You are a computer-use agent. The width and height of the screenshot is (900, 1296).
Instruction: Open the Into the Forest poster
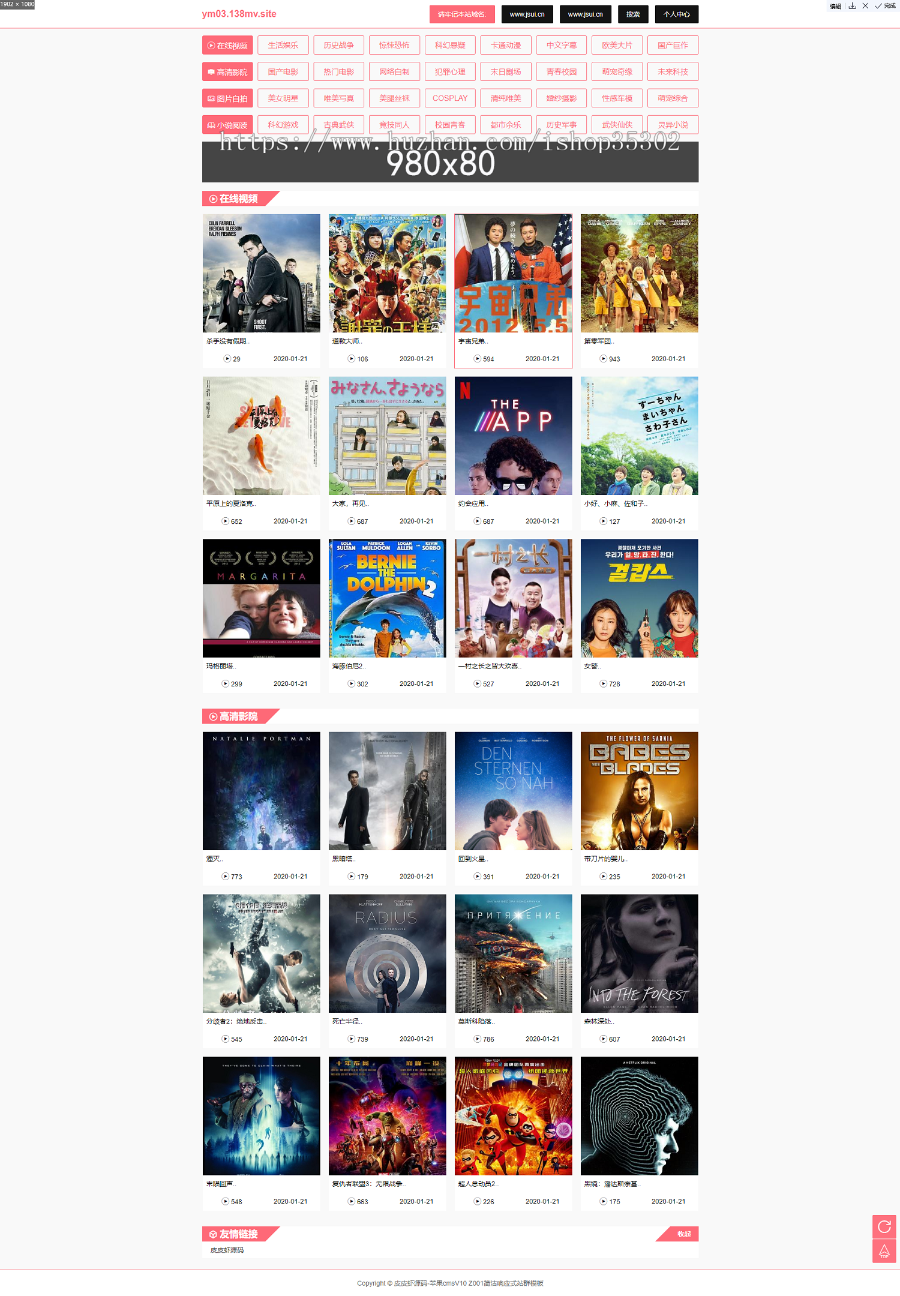(x=639, y=953)
